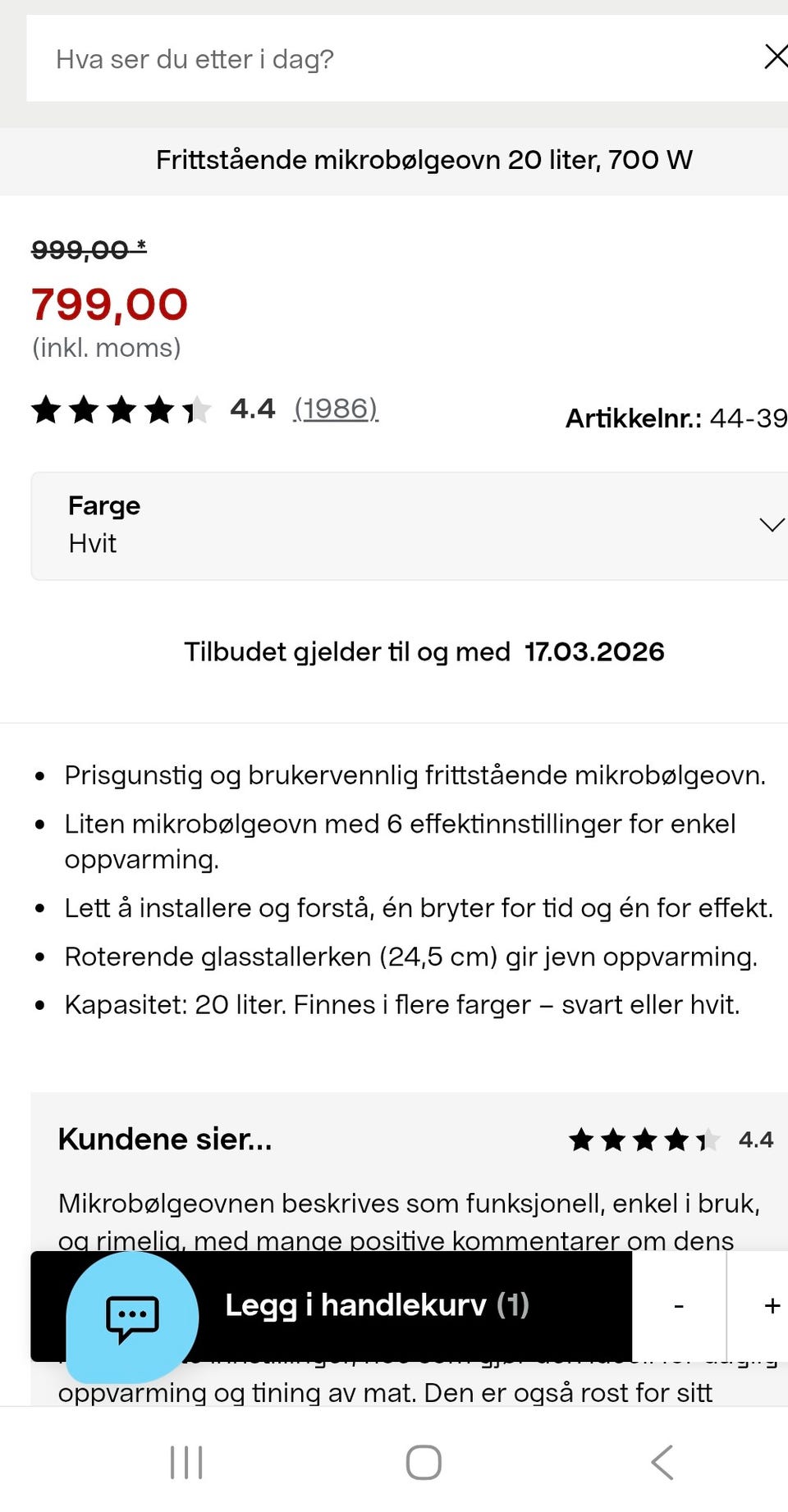Click the Kundene sier heading
This screenshot has width=788, height=1512.
(164, 1140)
